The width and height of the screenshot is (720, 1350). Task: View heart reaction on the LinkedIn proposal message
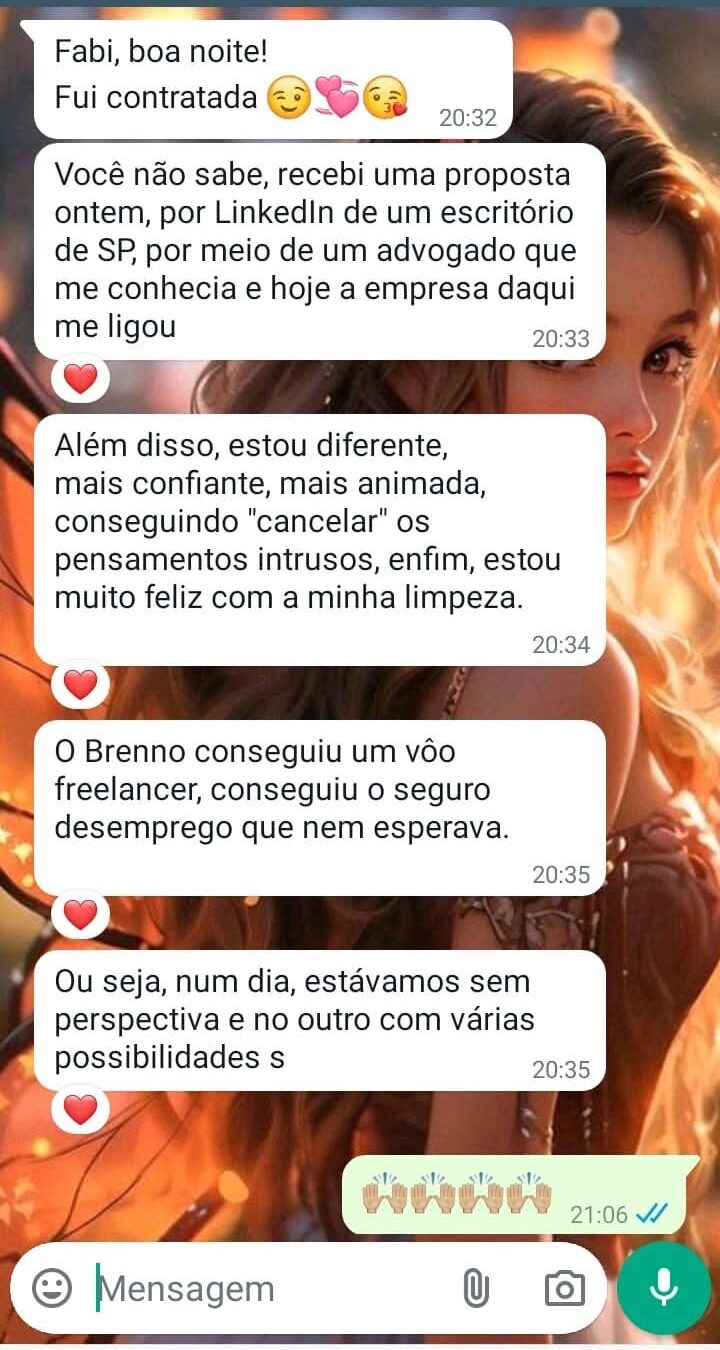pos(80,379)
